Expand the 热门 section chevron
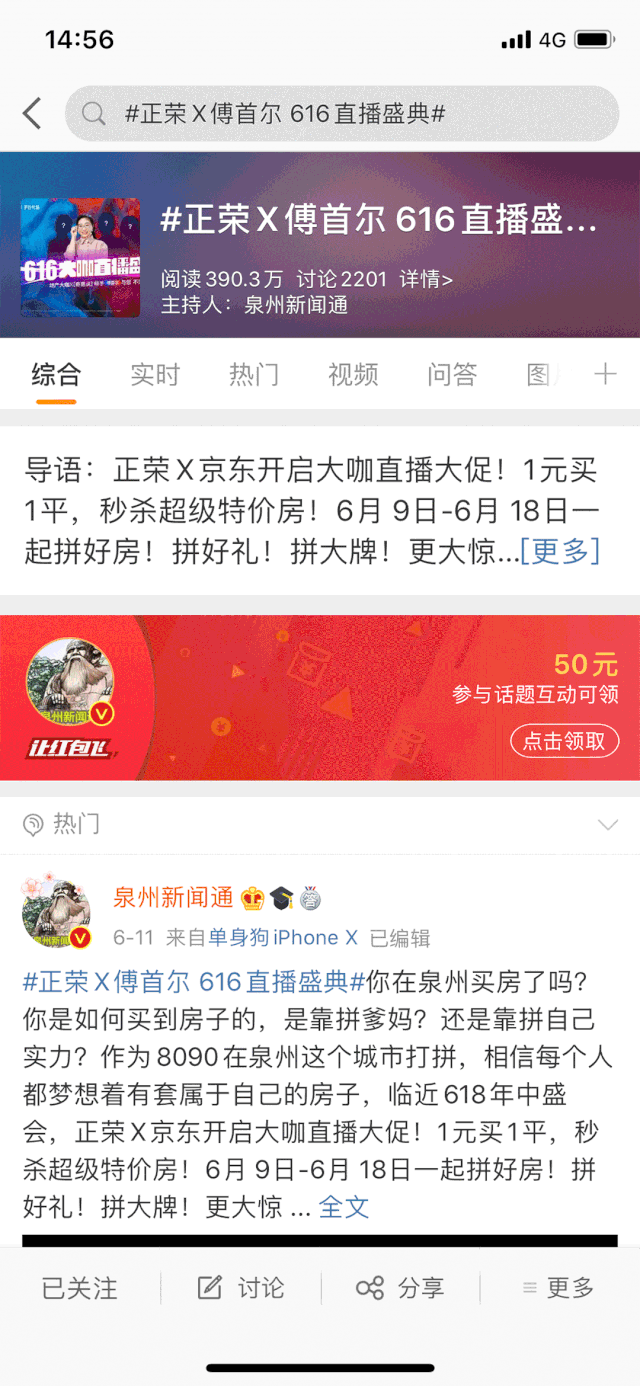640x1386 pixels. [x=607, y=825]
